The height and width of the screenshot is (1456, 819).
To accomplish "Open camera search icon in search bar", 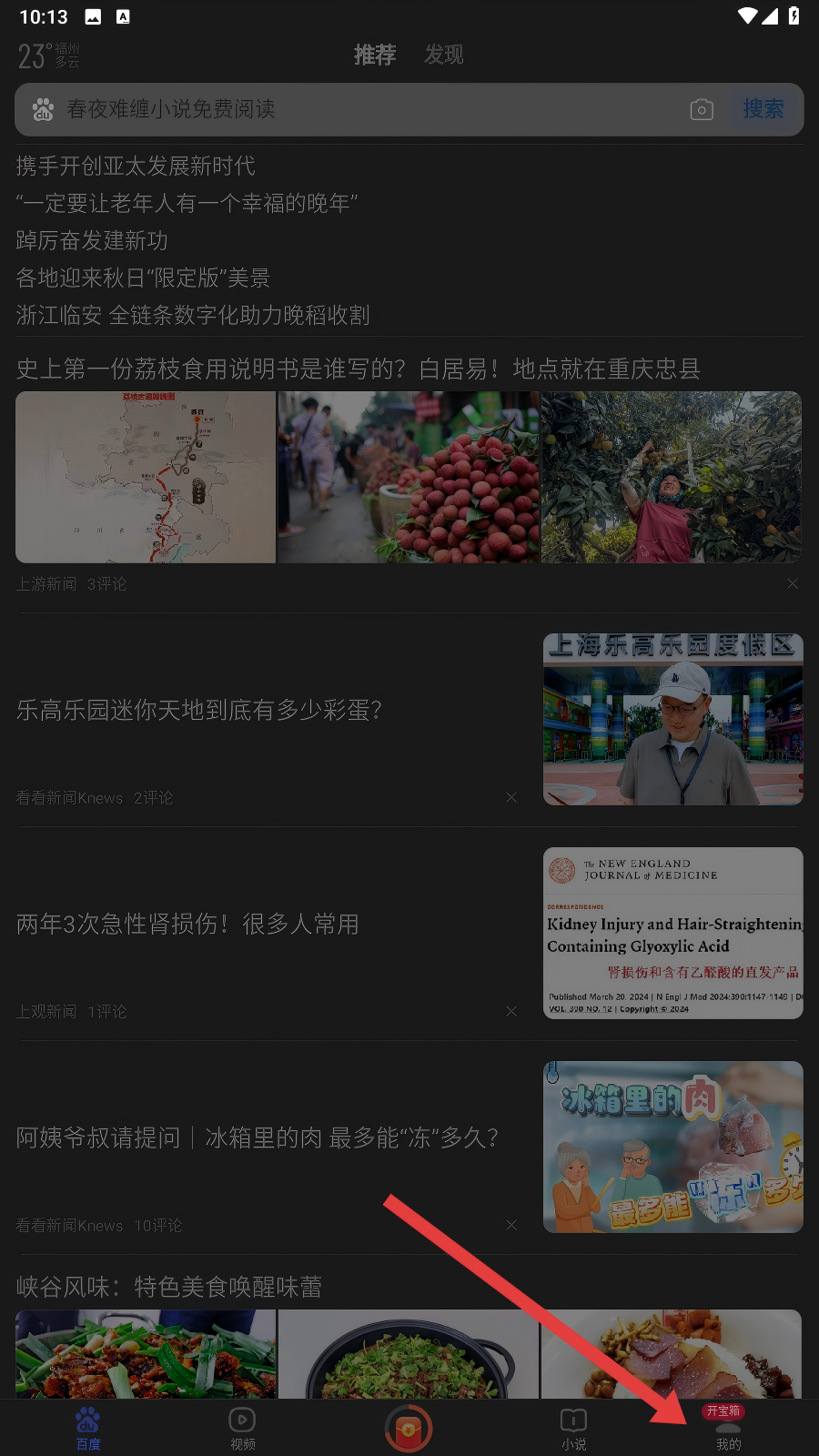I will coord(702,110).
